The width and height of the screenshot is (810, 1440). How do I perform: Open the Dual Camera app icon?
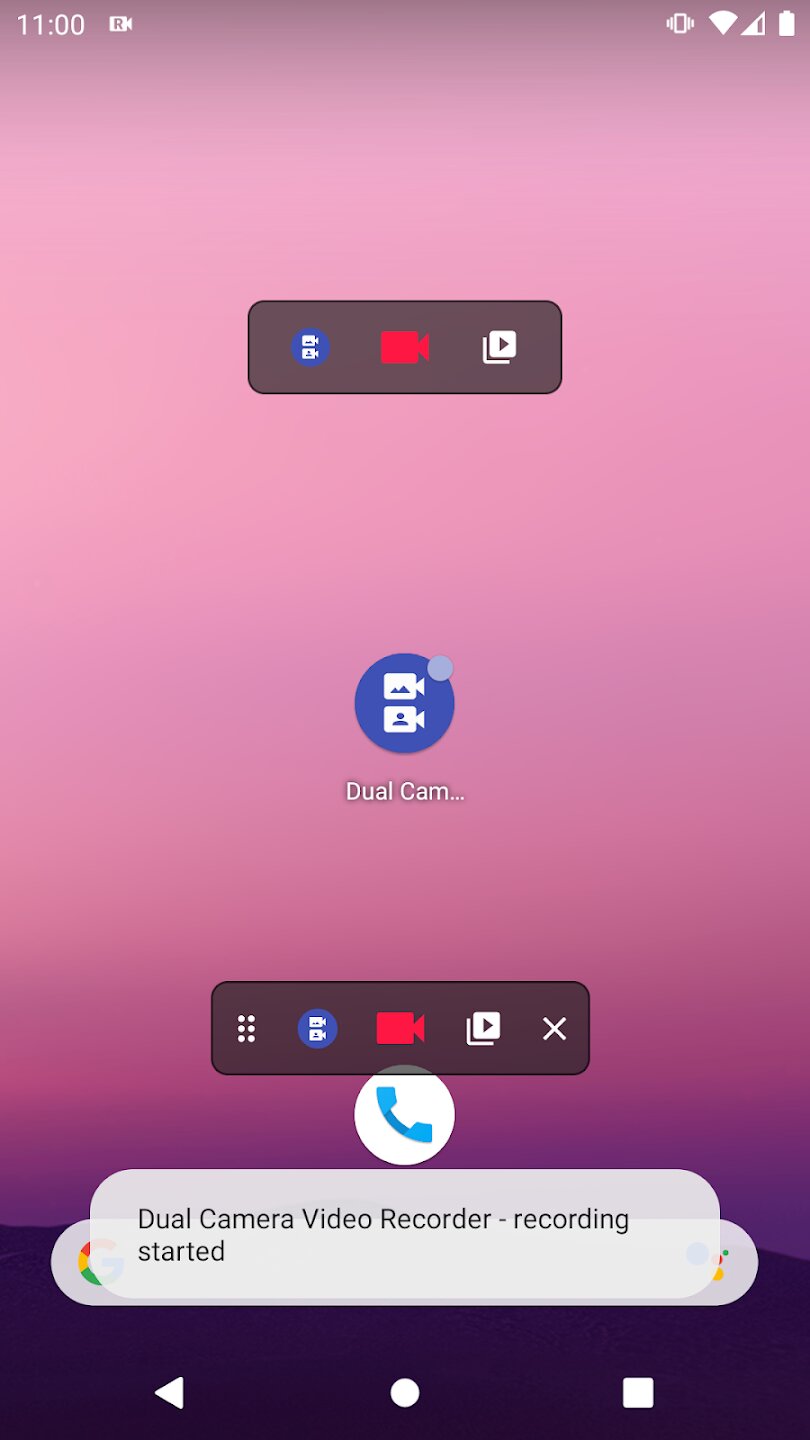404,703
